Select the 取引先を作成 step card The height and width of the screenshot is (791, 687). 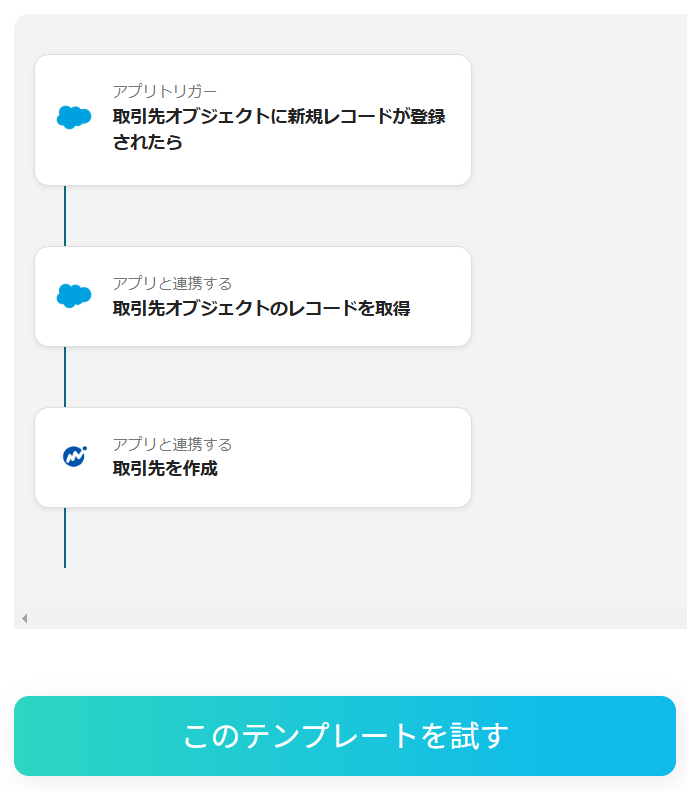253,457
